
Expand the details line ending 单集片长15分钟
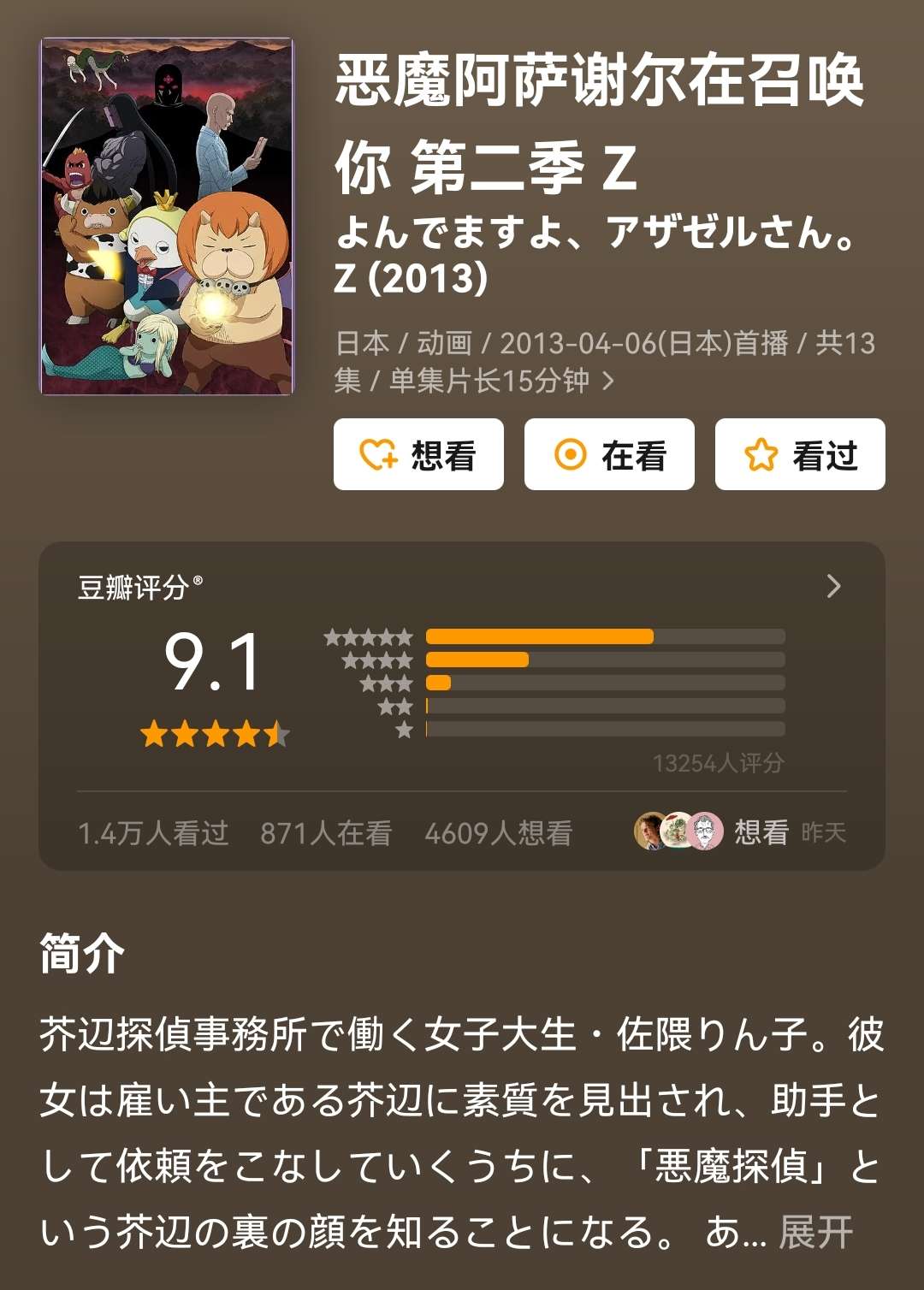tap(607, 381)
